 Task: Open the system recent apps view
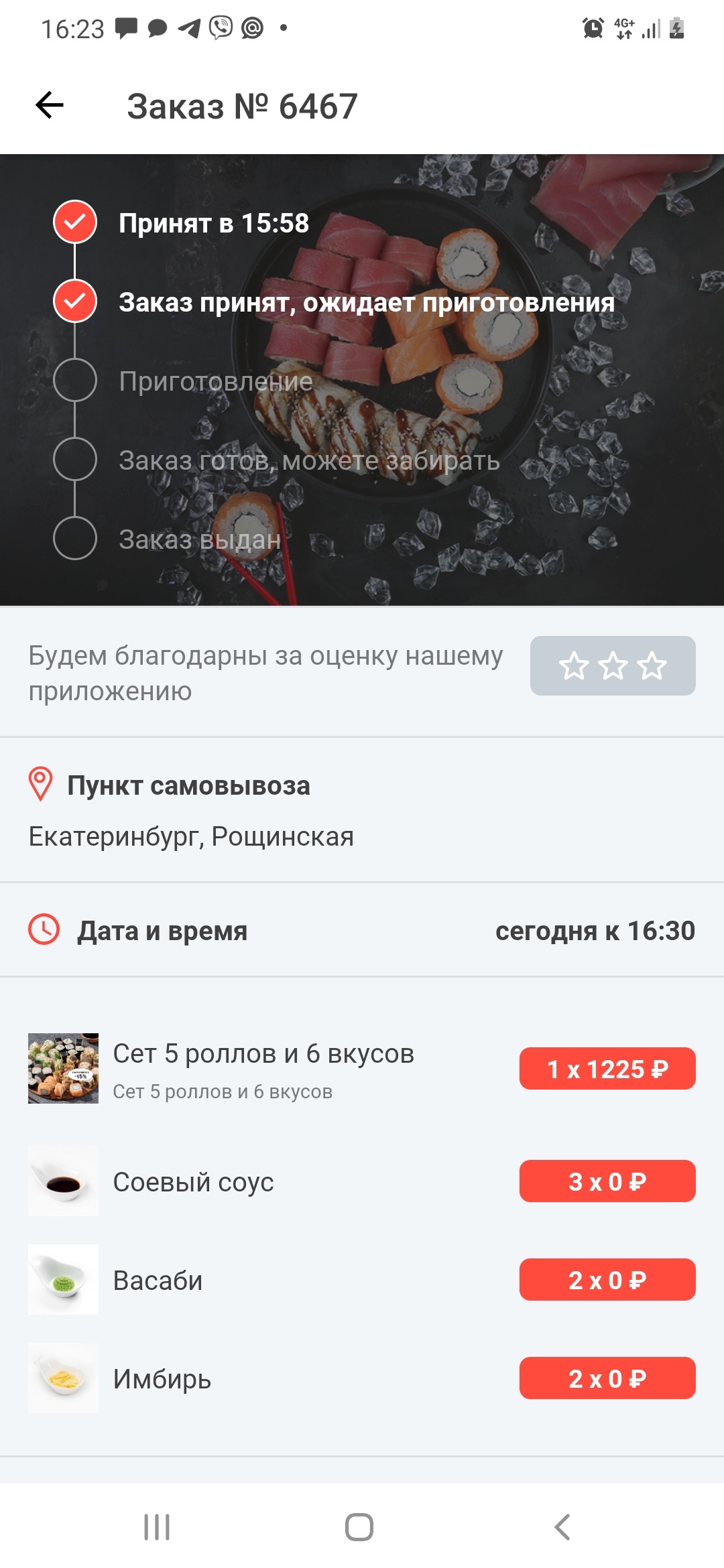[x=157, y=1527]
